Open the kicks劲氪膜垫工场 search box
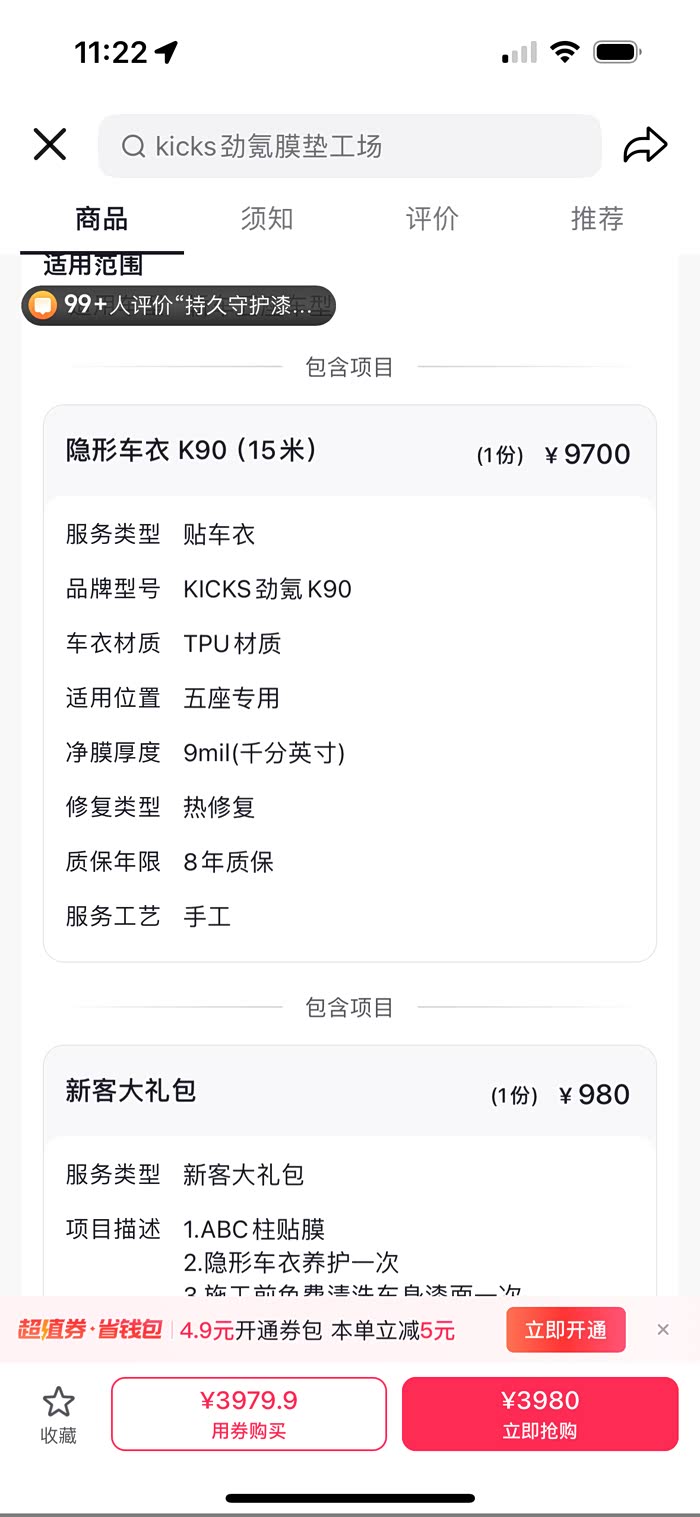This screenshot has height=1517, width=700. pyautogui.click(x=349, y=146)
